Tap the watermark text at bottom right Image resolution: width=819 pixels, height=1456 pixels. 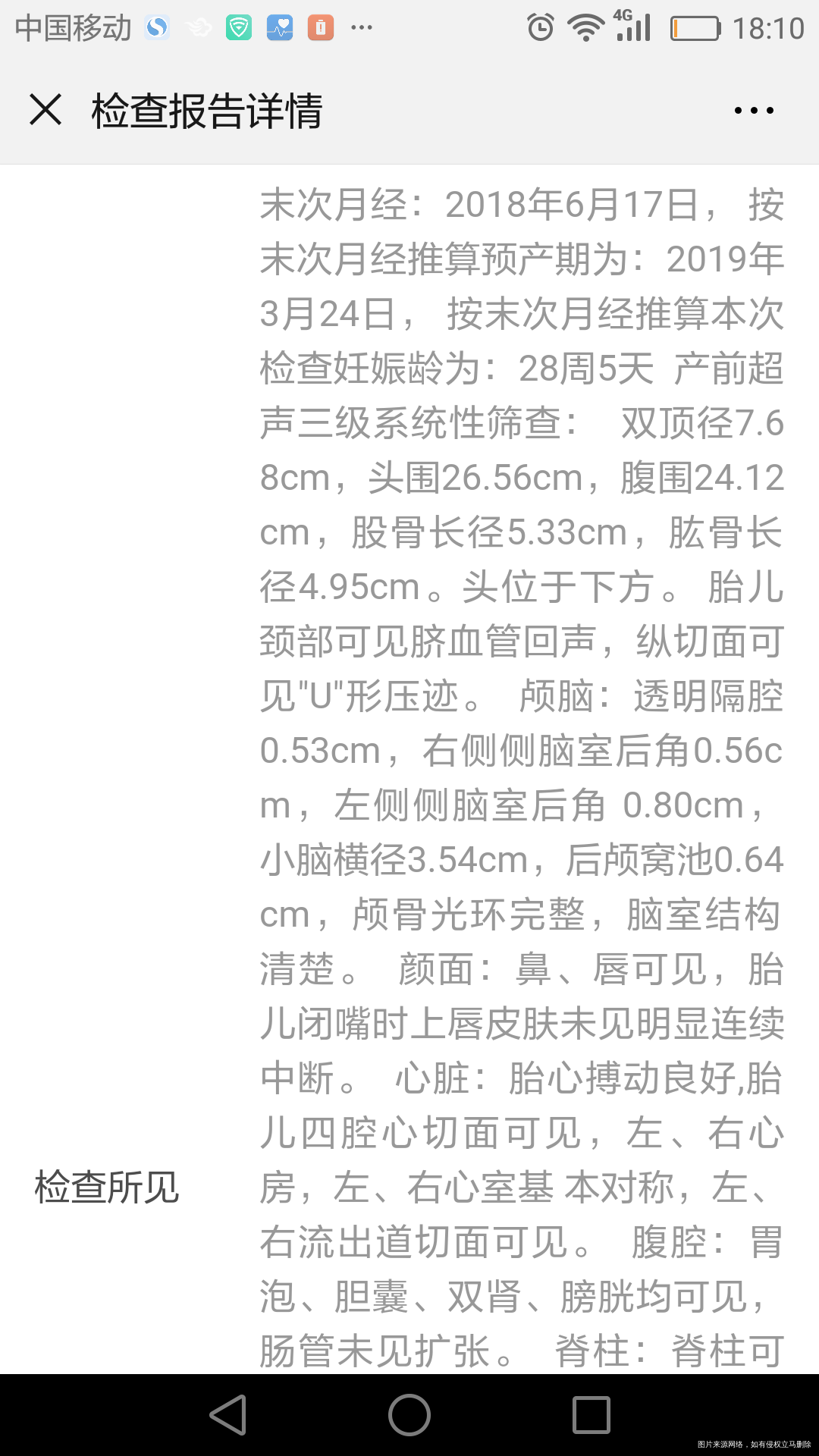pos(755,1445)
